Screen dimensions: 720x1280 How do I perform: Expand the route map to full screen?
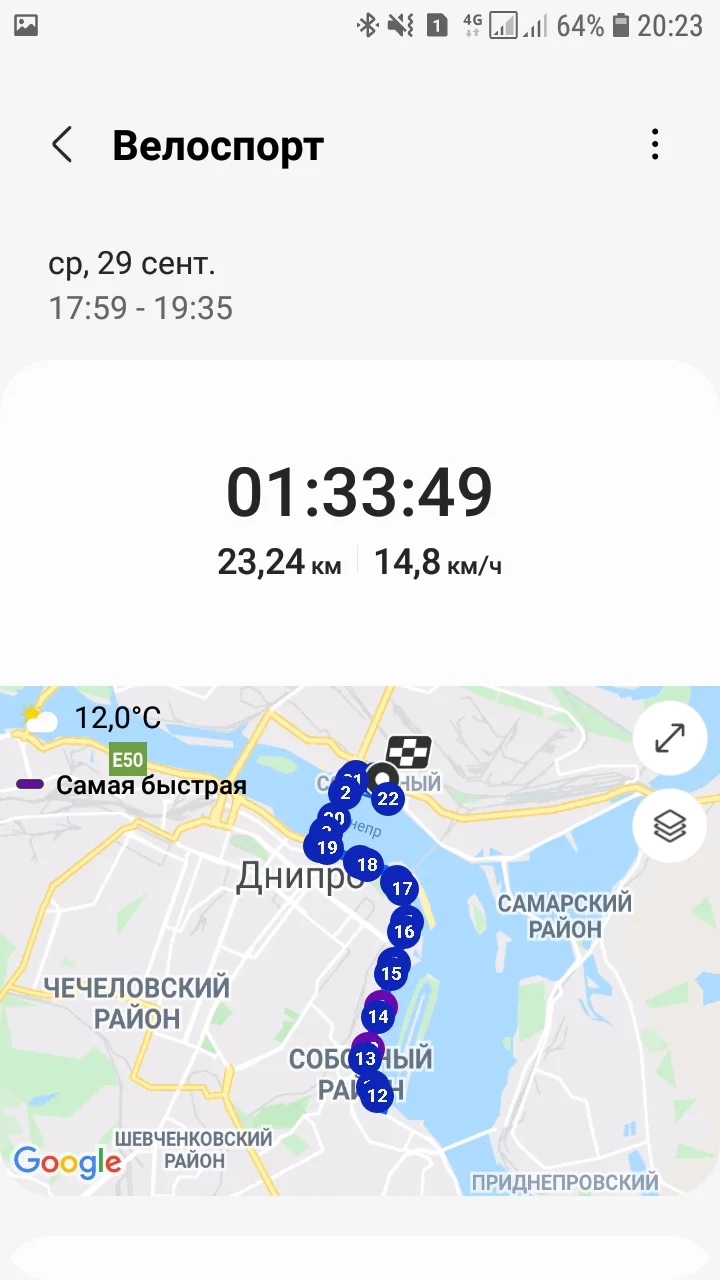click(x=669, y=739)
